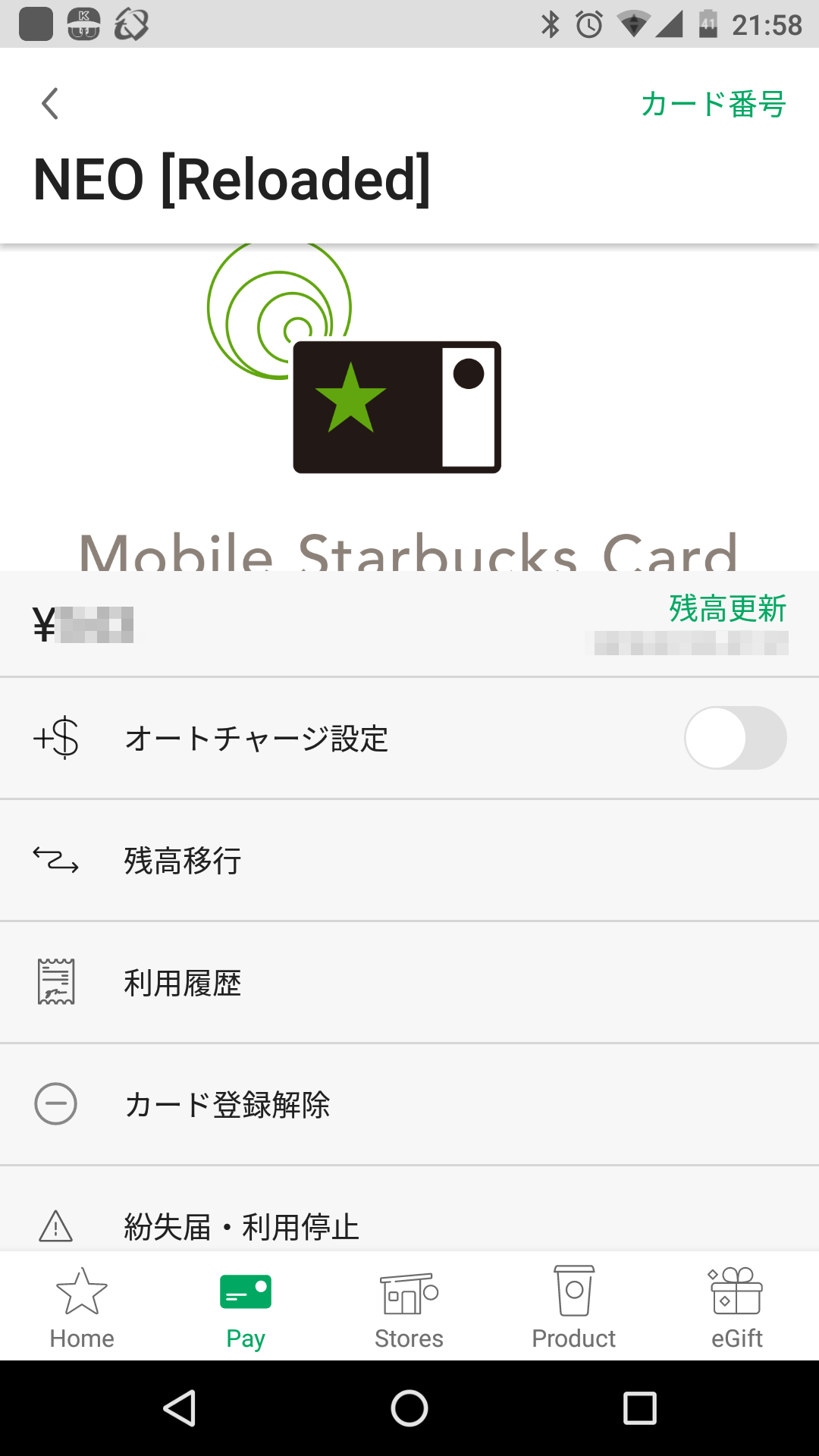Tap the system home button
The image size is (819, 1456).
click(x=409, y=1409)
